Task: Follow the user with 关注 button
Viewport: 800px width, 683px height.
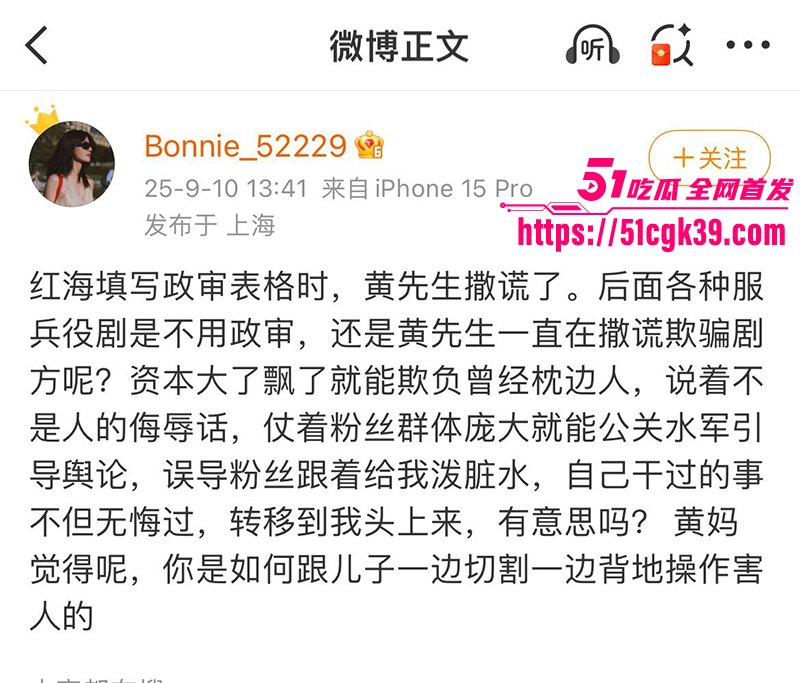Action: [710, 158]
